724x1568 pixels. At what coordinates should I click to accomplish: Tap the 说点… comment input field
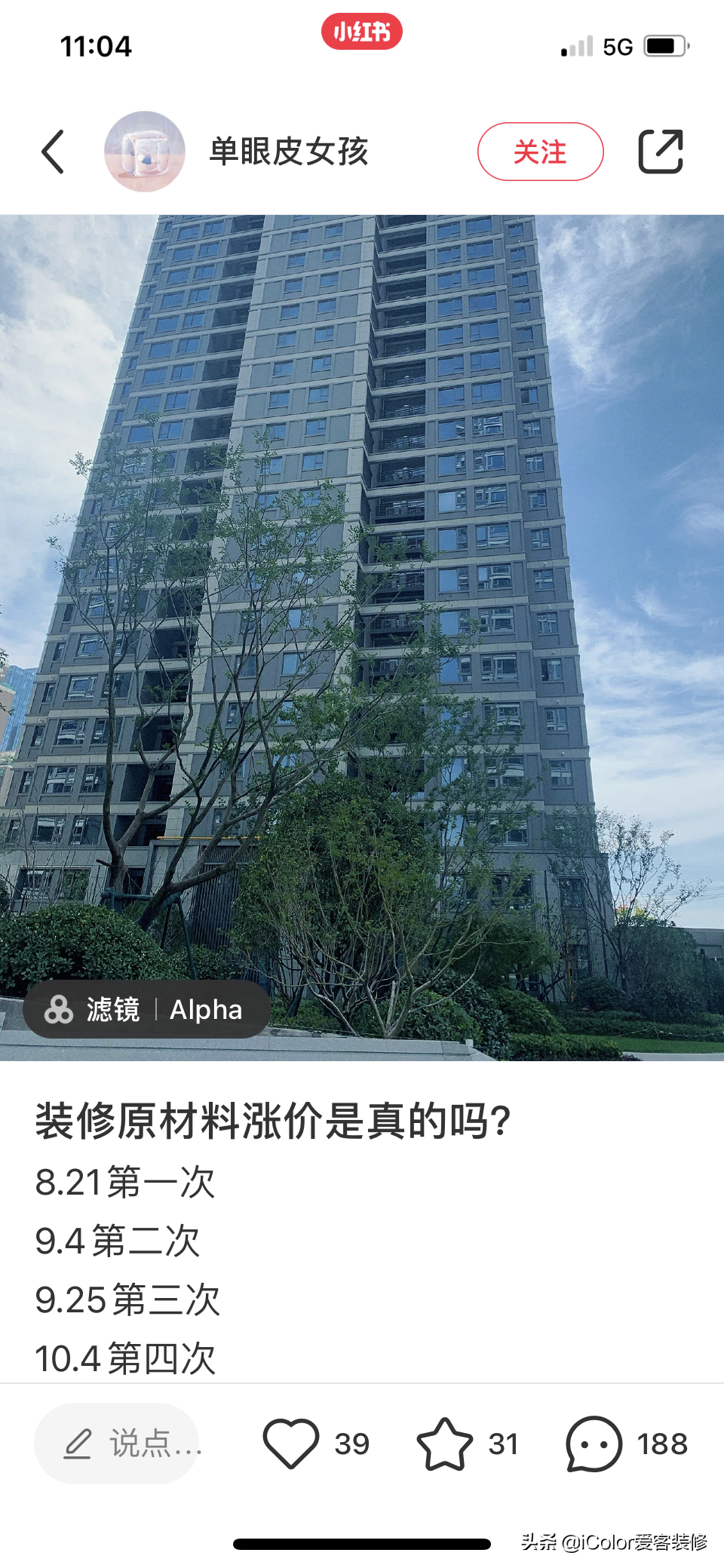[118, 1444]
